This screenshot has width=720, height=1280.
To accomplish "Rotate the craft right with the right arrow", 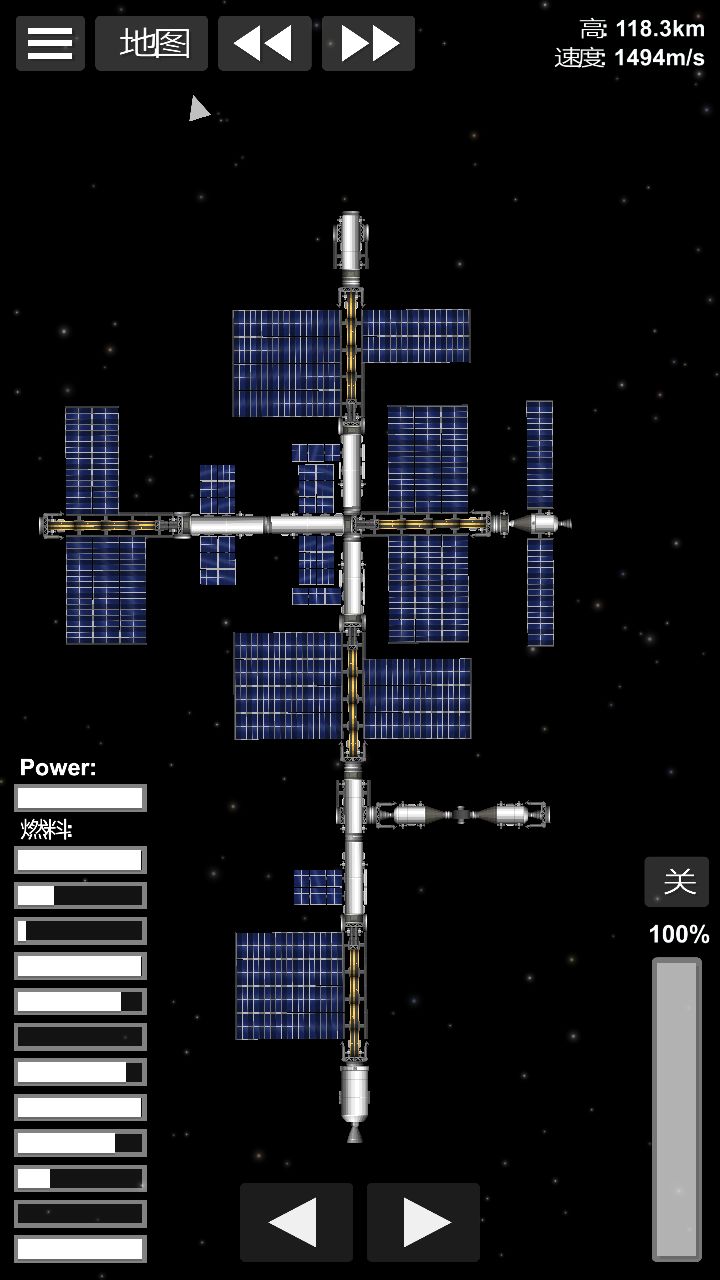I will [x=423, y=1222].
